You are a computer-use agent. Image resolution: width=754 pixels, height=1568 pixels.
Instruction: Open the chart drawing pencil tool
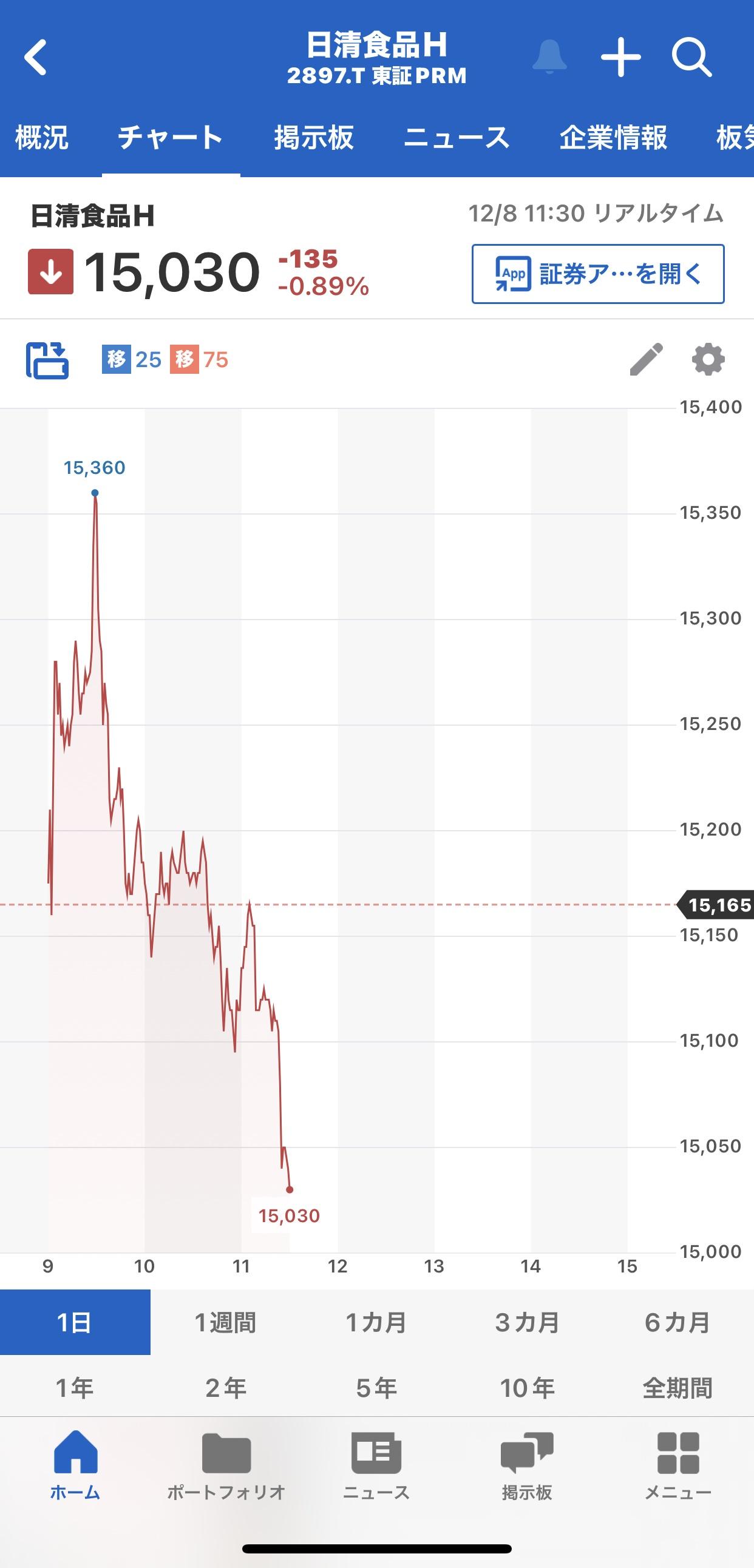click(x=645, y=359)
